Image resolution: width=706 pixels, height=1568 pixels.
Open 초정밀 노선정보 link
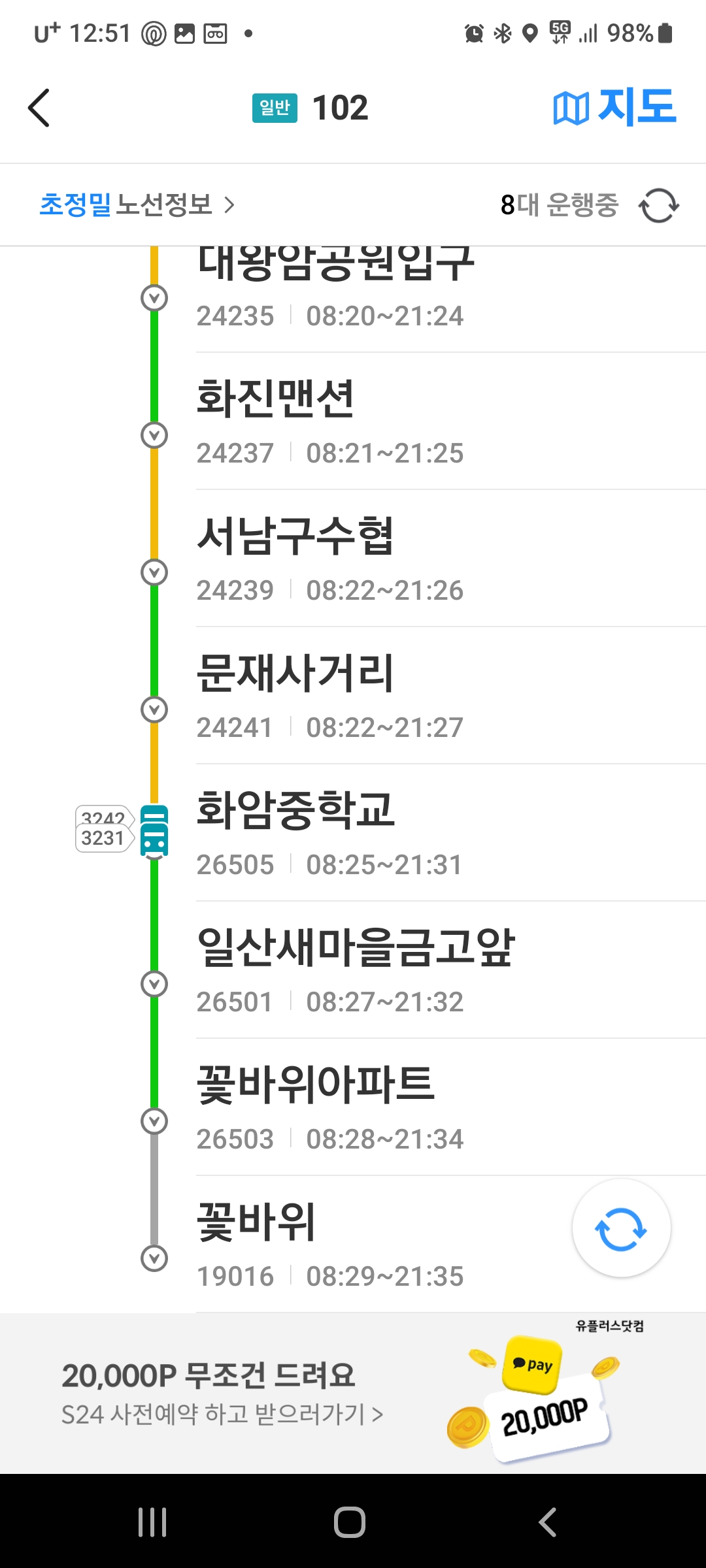tap(137, 205)
